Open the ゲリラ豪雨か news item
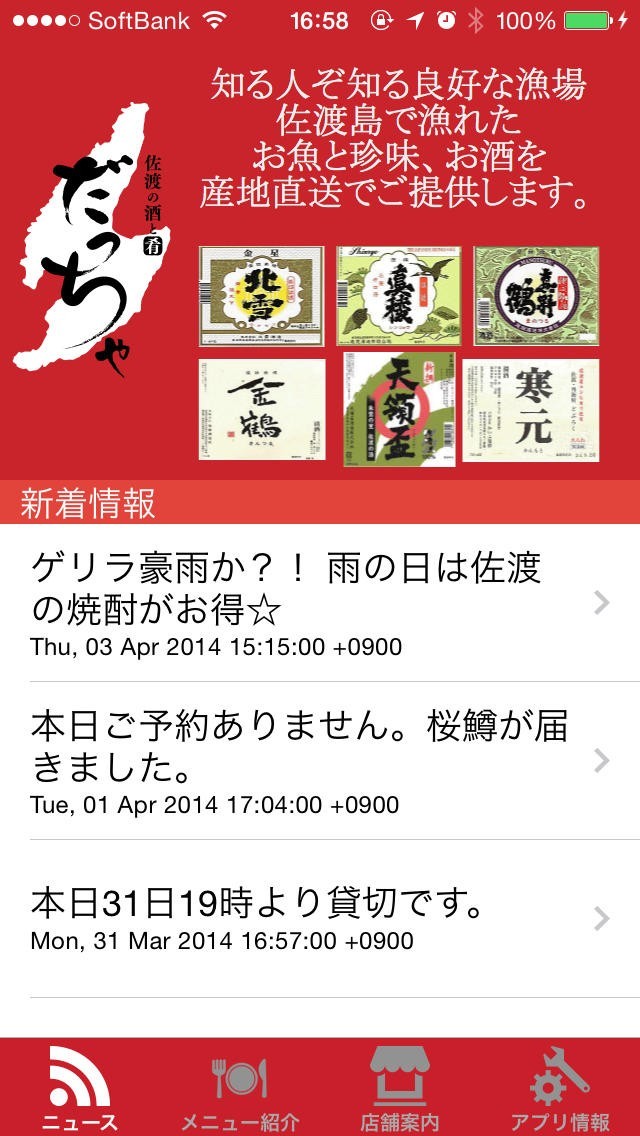 click(x=320, y=603)
